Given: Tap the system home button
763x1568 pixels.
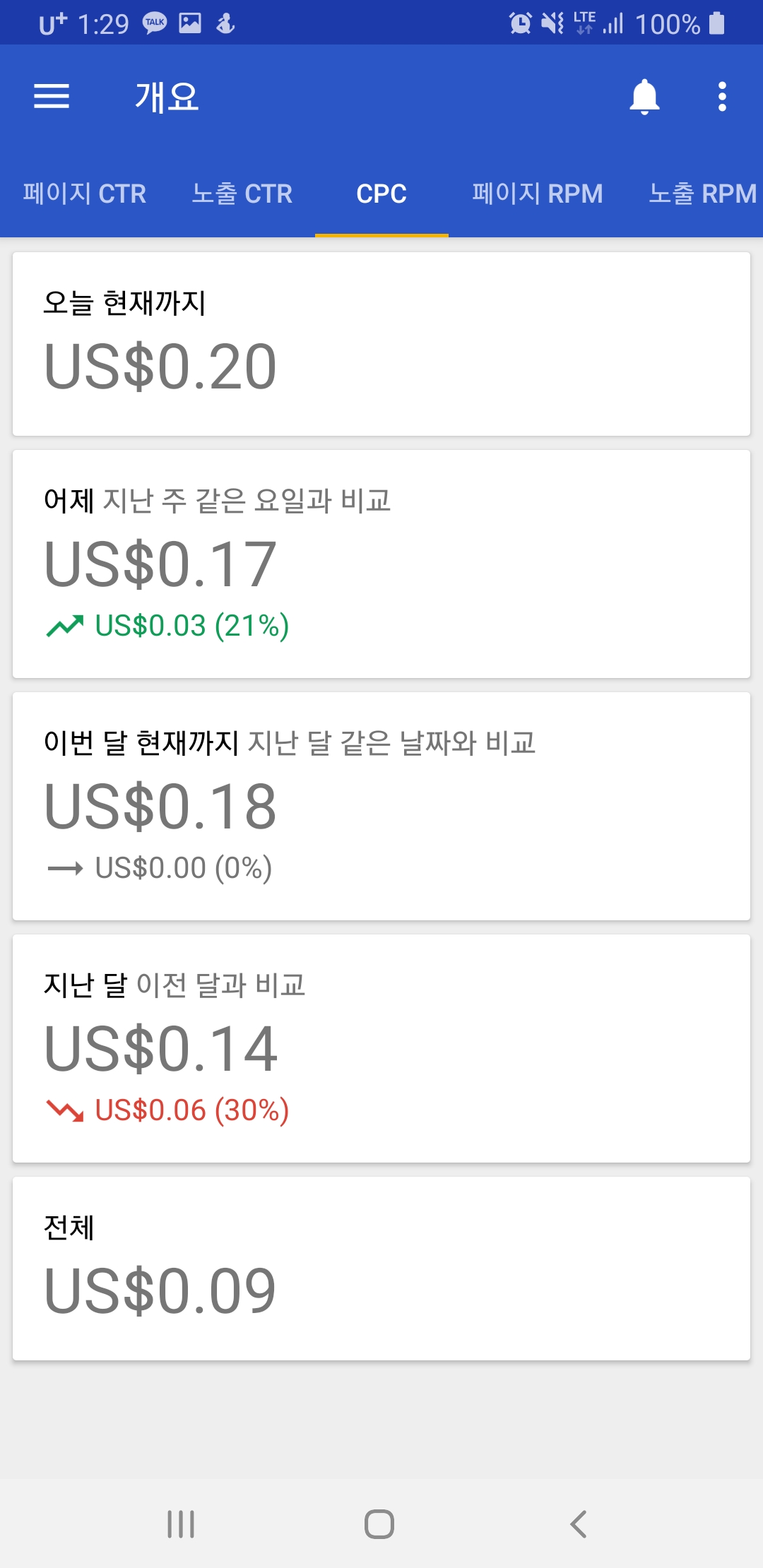Looking at the screenshot, I should 379,1524.
